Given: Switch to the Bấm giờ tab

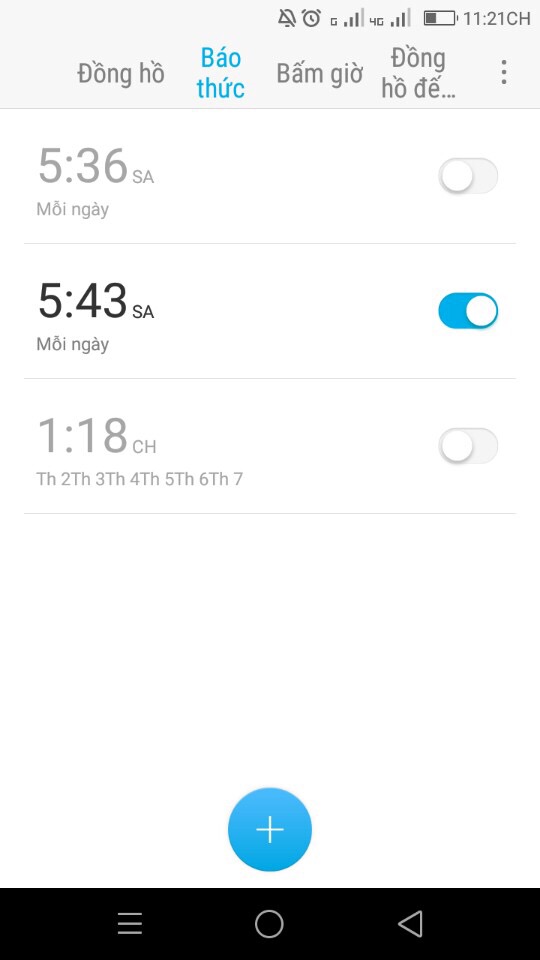Looking at the screenshot, I should pyautogui.click(x=320, y=73).
